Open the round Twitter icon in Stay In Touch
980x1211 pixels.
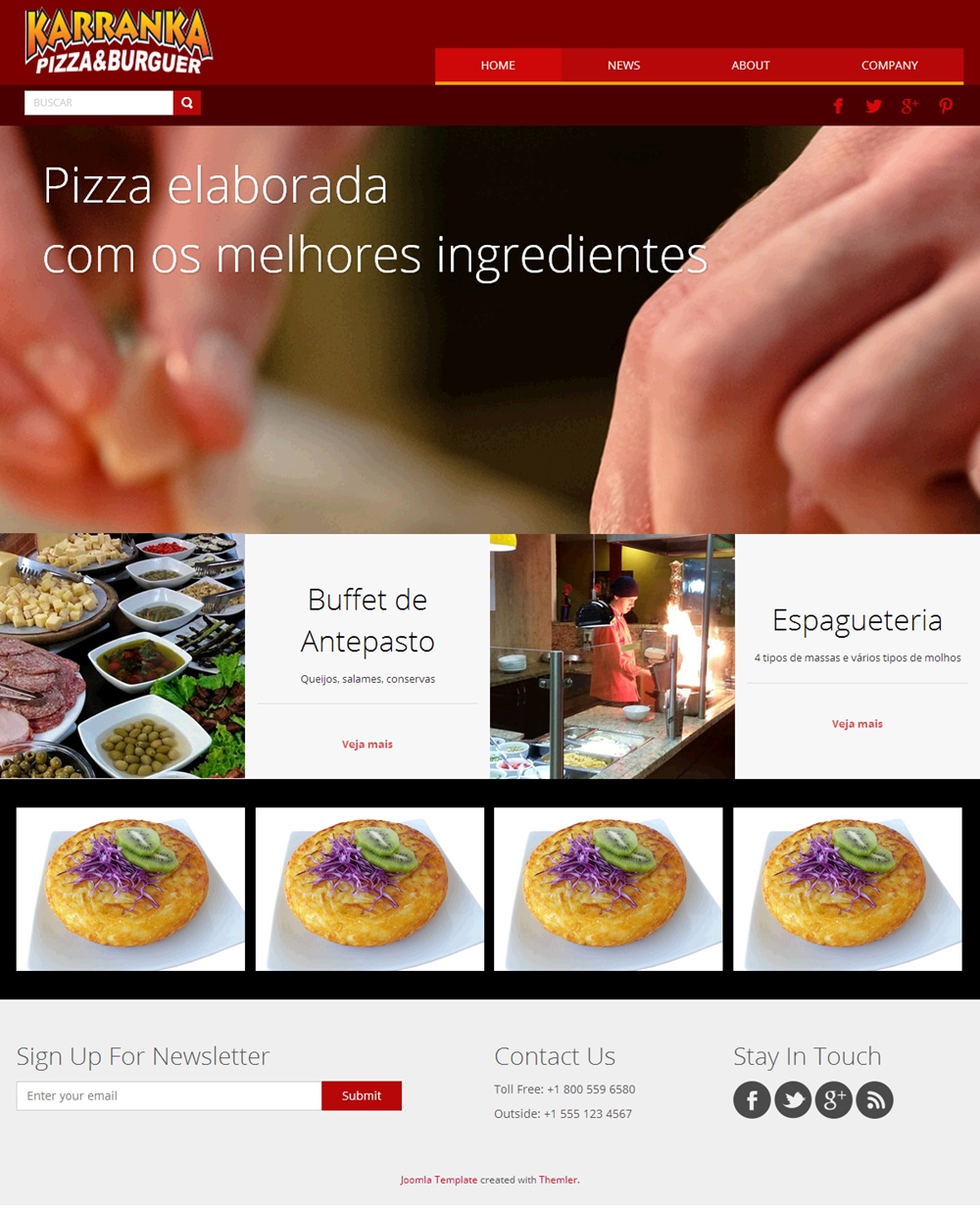coord(793,1100)
